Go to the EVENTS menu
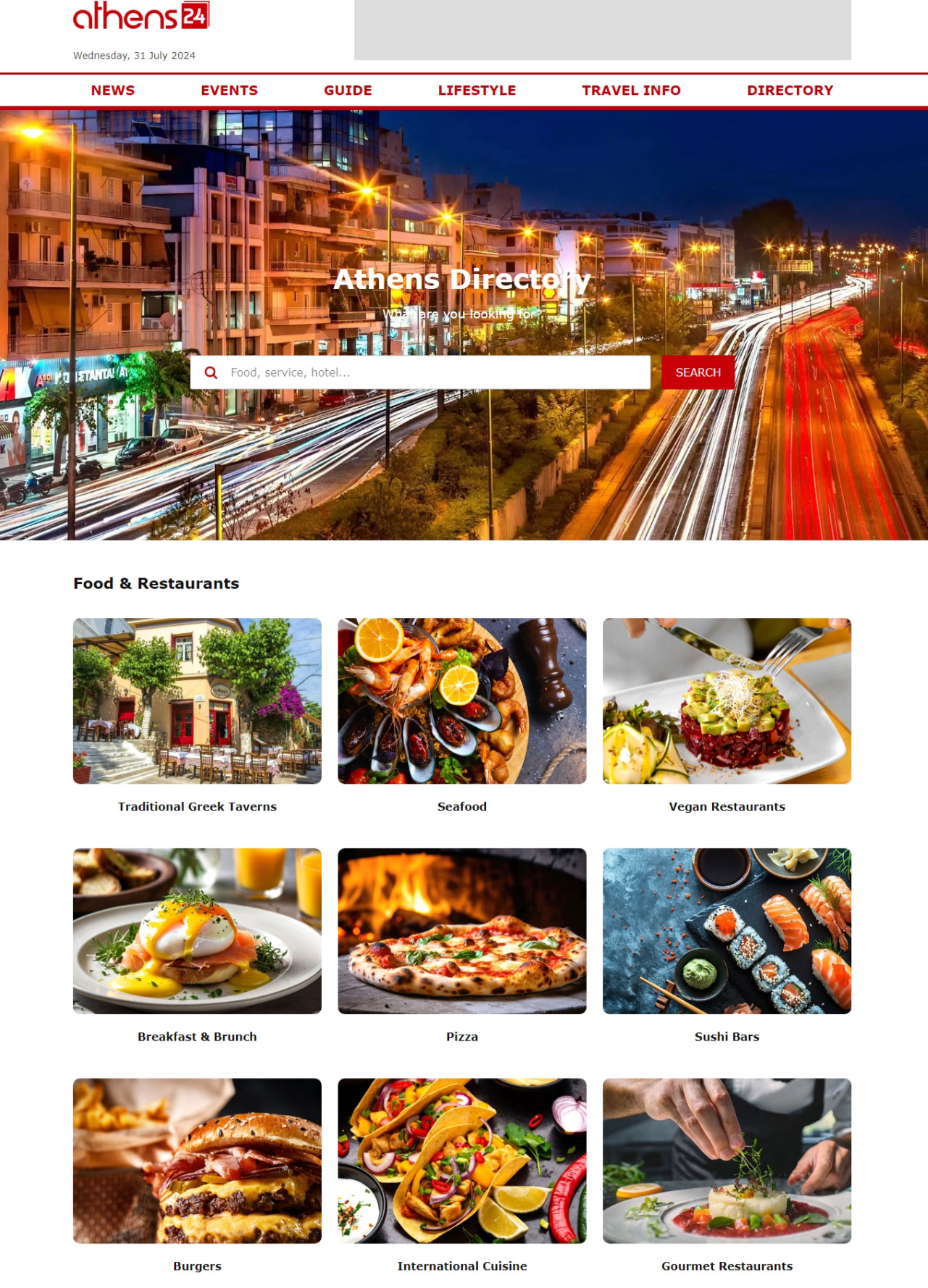 (x=229, y=91)
